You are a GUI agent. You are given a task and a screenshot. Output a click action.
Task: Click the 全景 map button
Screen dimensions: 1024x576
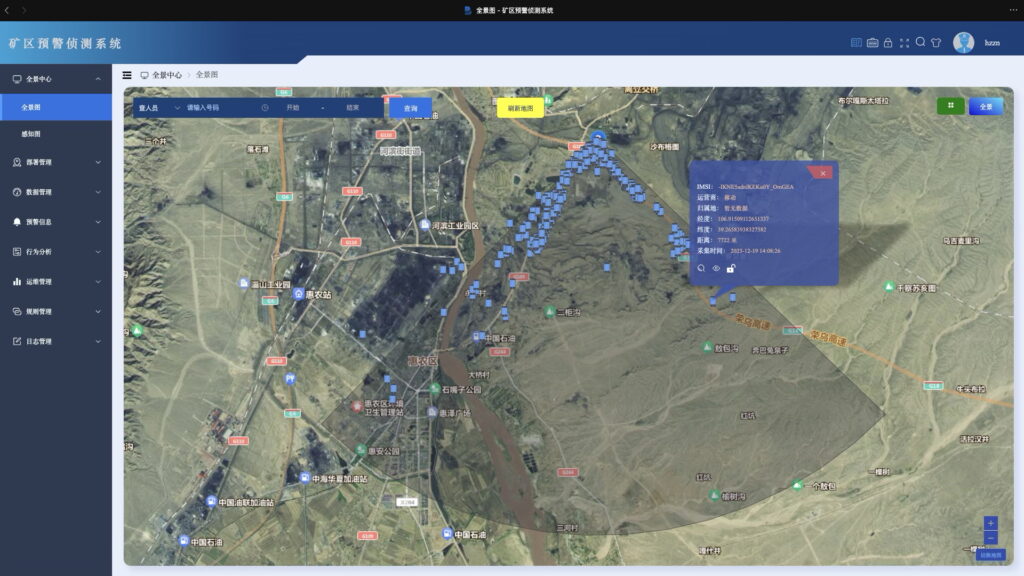point(985,106)
